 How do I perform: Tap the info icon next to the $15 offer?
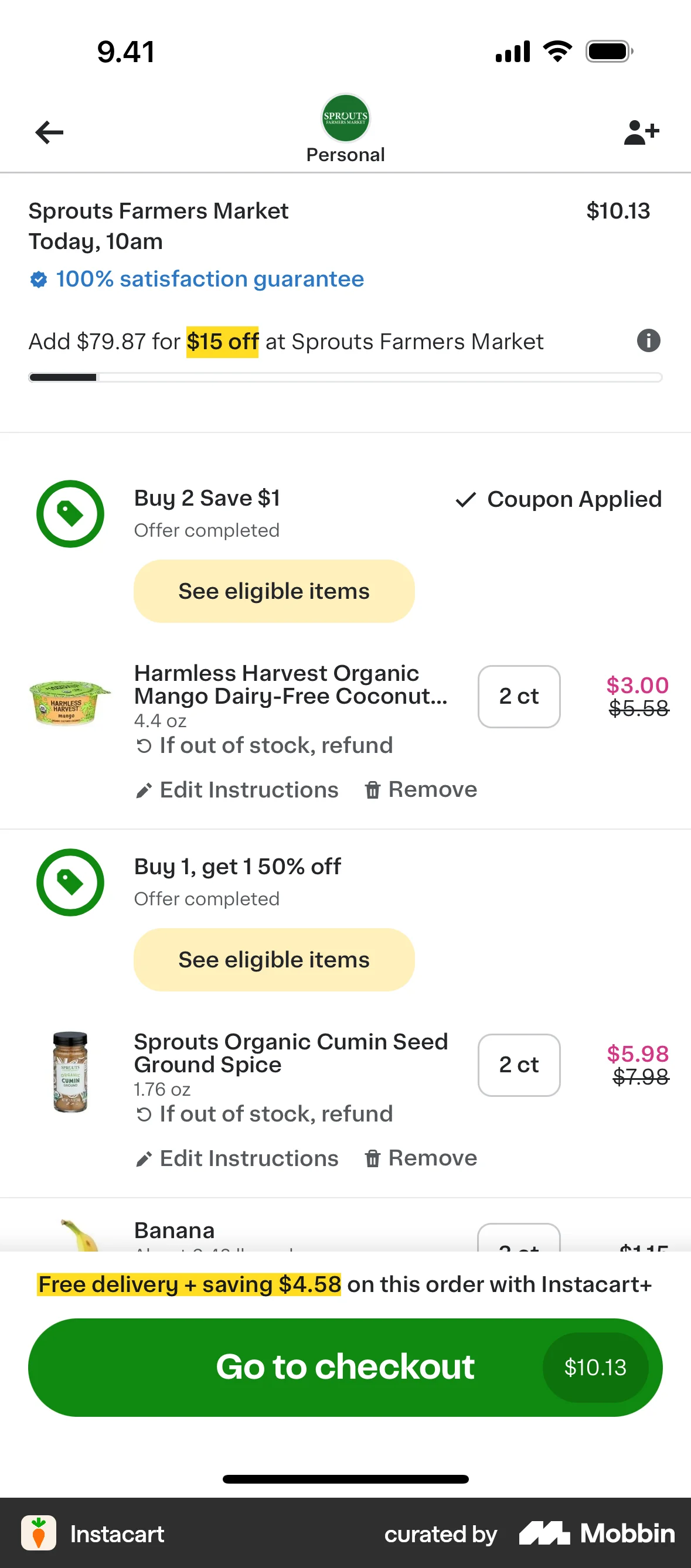tap(648, 341)
